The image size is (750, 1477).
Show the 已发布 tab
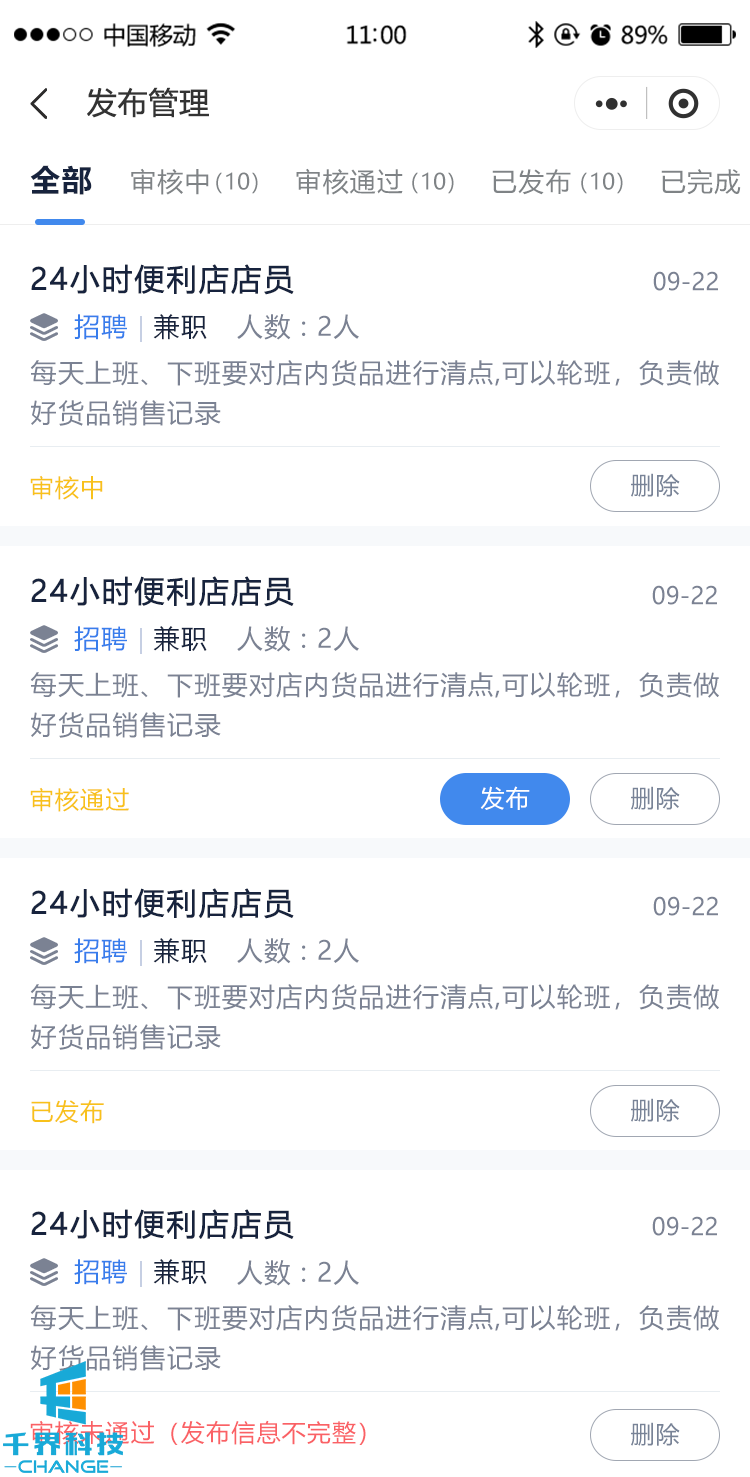(x=558, y=182)
